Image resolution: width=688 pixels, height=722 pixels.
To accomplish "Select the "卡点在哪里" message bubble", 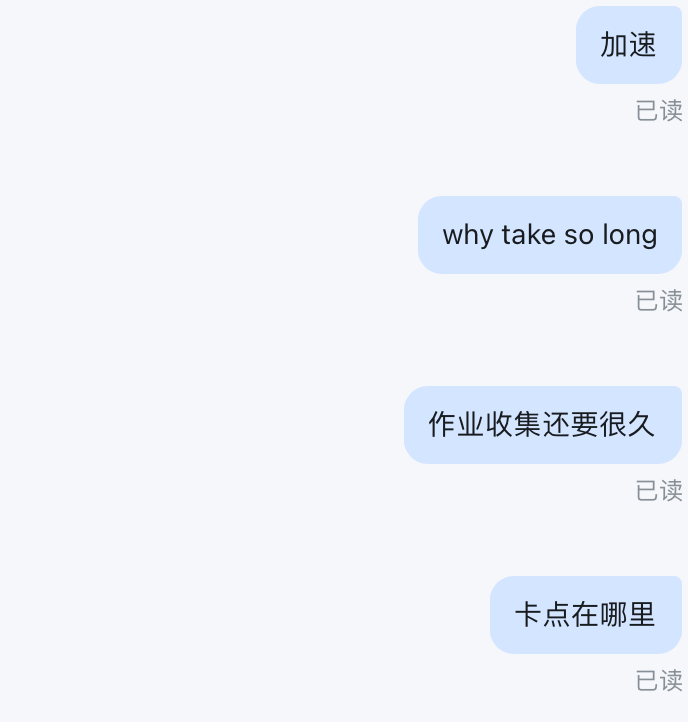I will [x=586, y=615].
